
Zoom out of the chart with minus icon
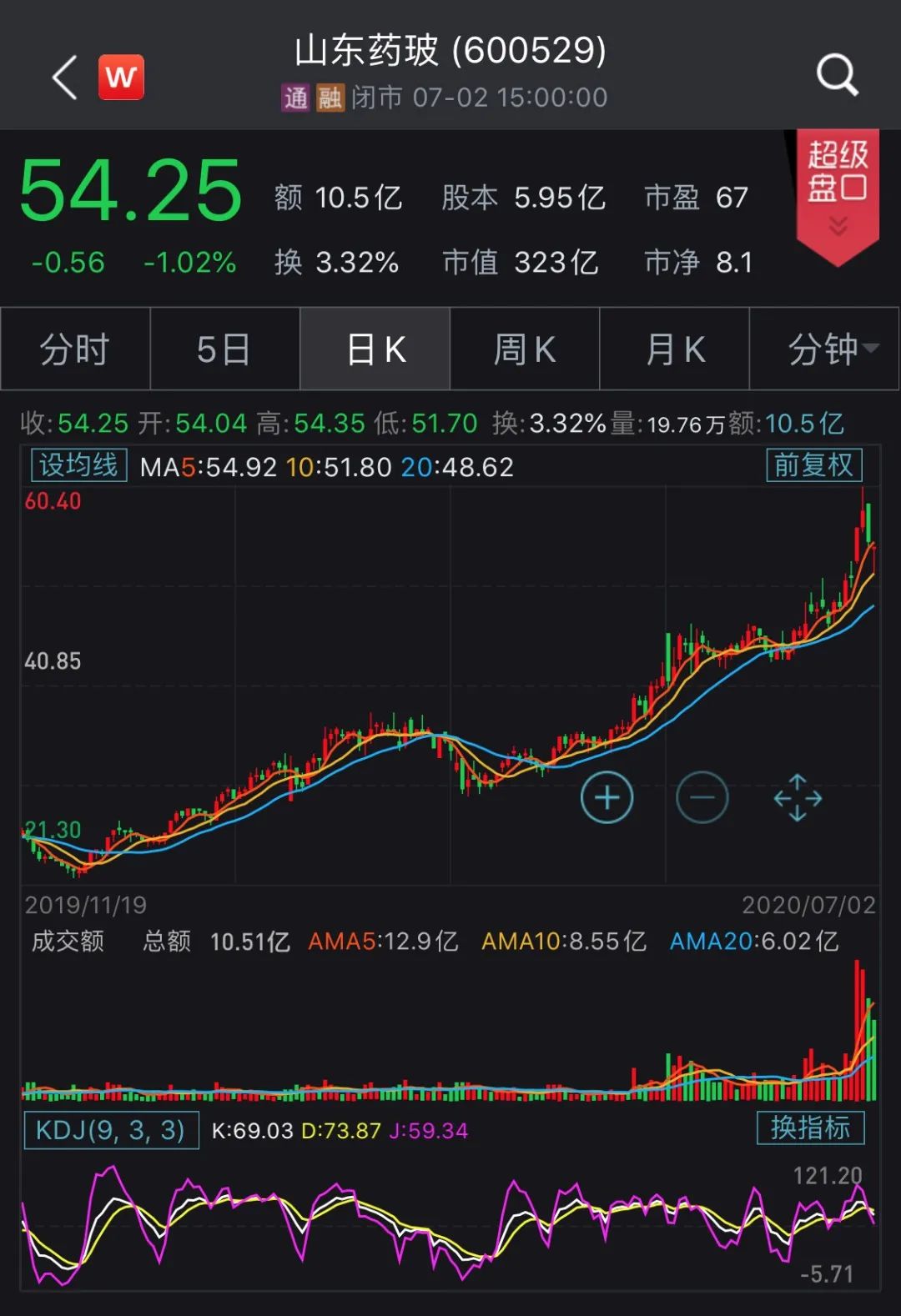tap(701, 797)
